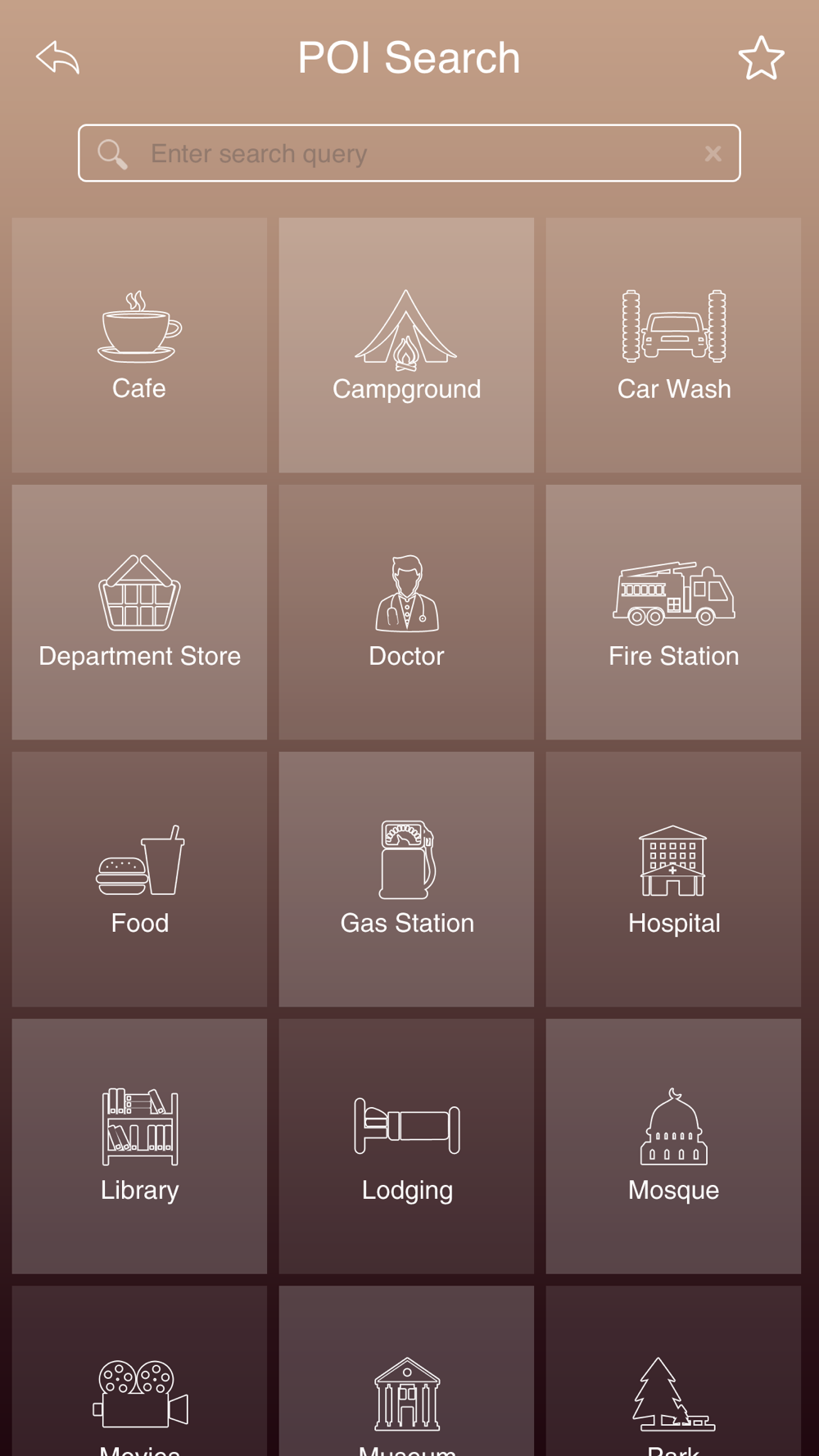This screenshot has width=819, height=1456.
Task: Tap the search query input field
Action: coord(409,153)
